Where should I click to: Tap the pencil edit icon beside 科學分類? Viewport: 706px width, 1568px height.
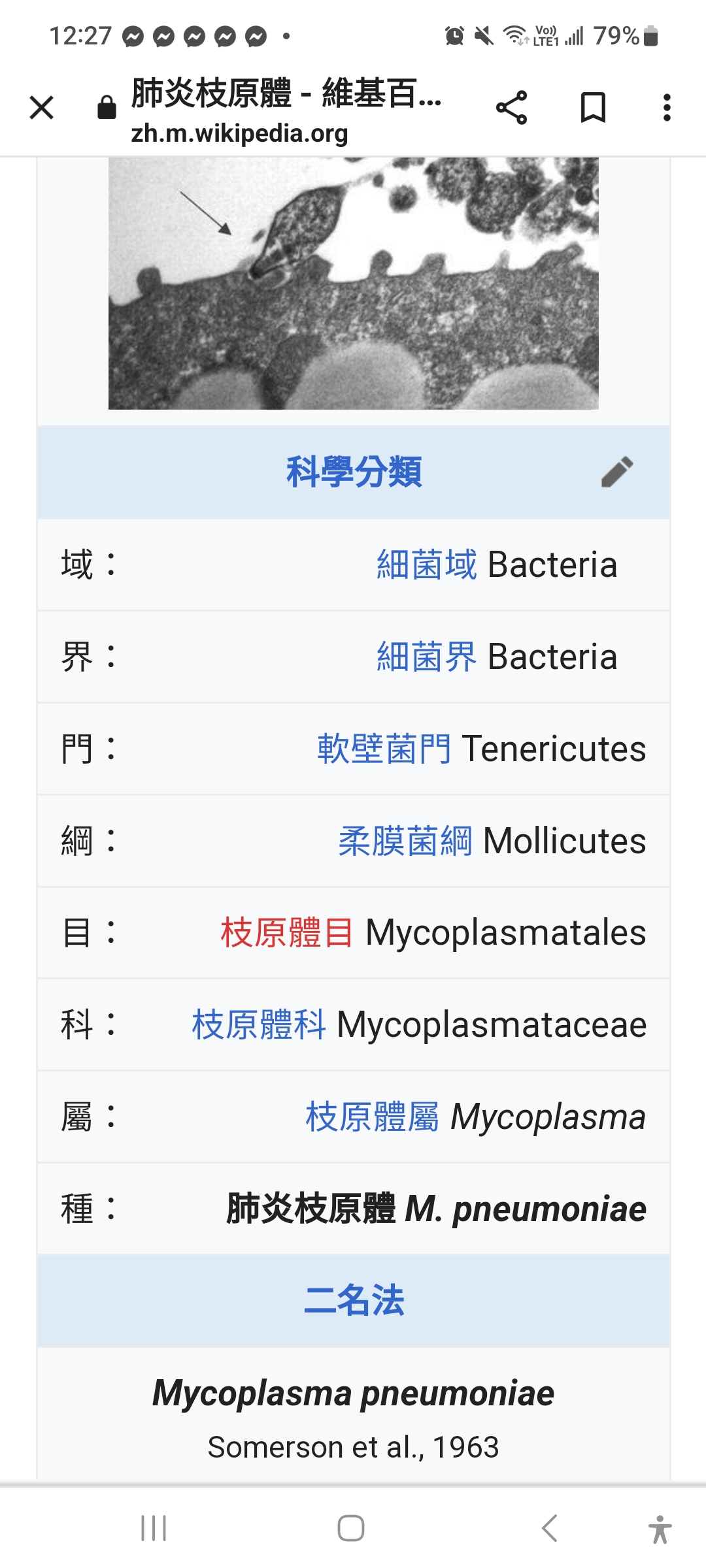(617, 472)
